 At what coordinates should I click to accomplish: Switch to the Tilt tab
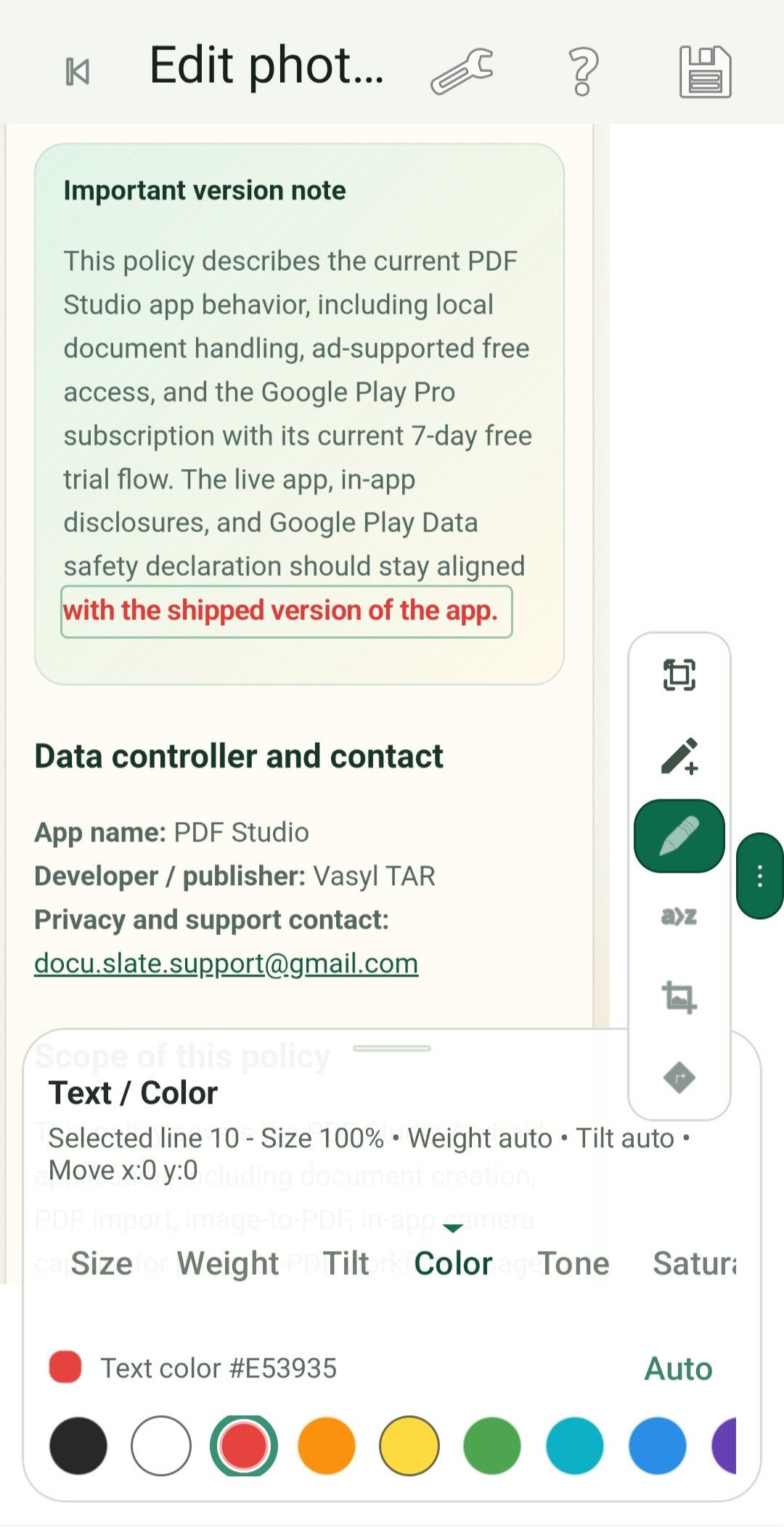tap(346, 1263)
